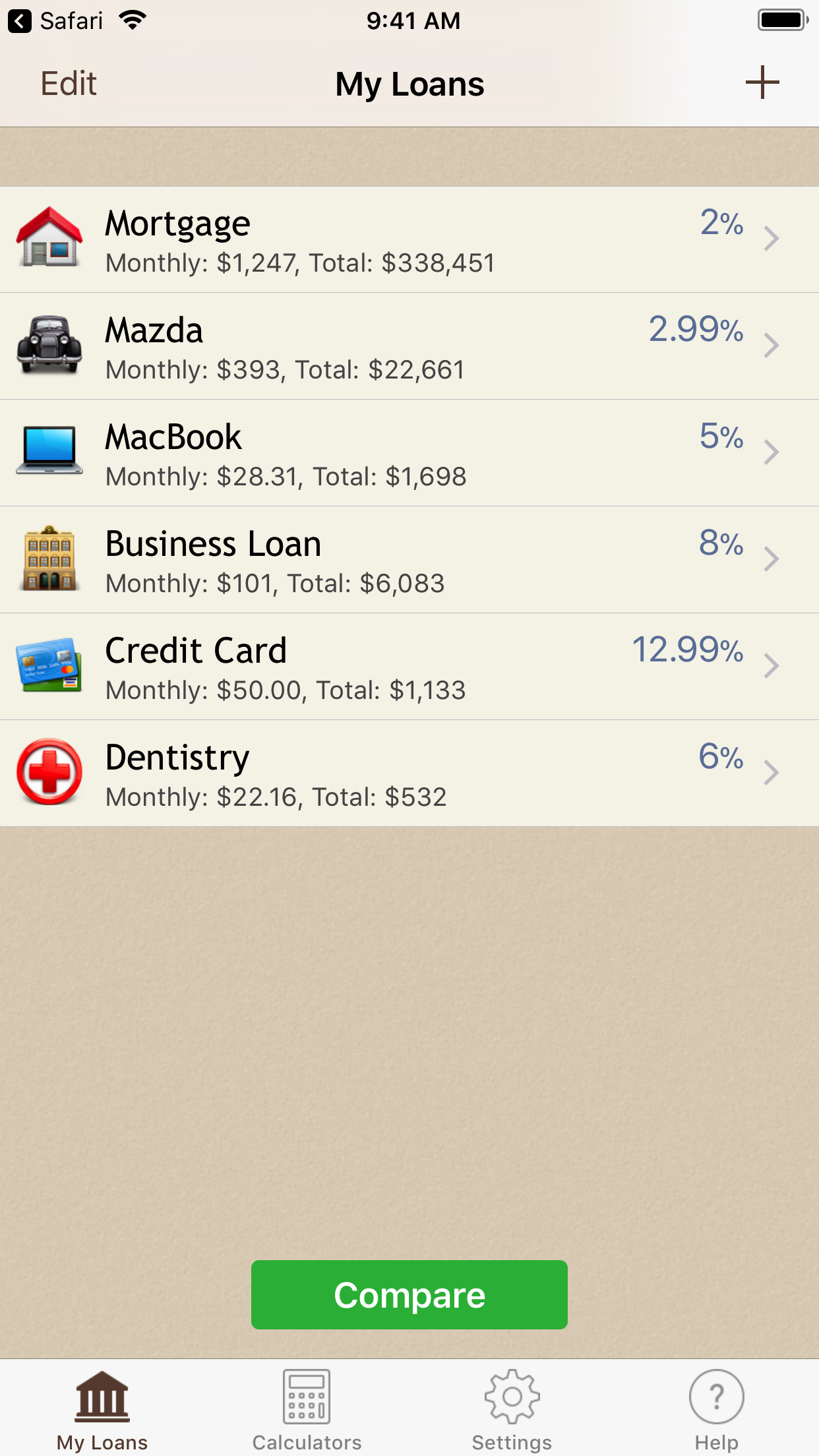Tap the green Compare button
The width and height of the screenshot is (819, 1456).
[x=409, y=1295]
